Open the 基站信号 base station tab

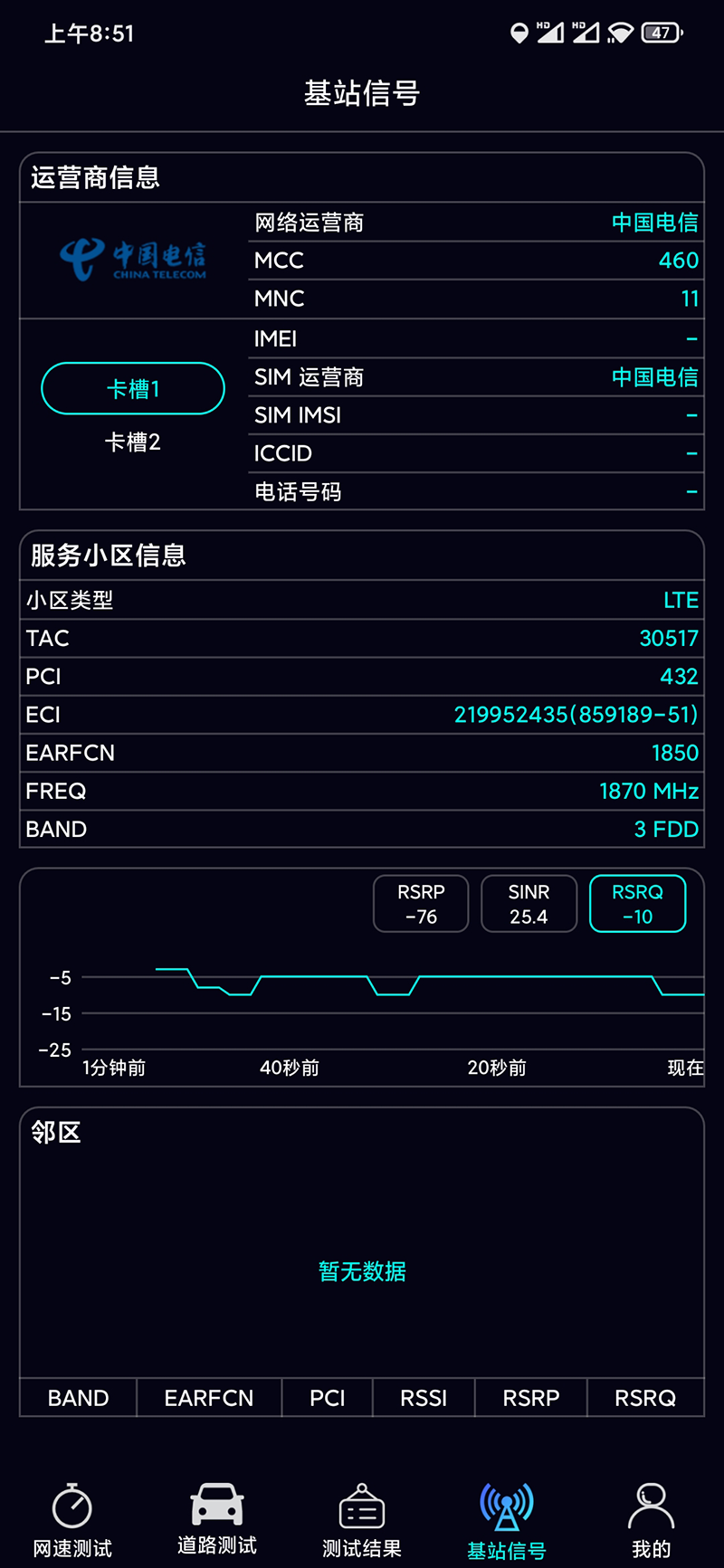tap(507, 1520)
